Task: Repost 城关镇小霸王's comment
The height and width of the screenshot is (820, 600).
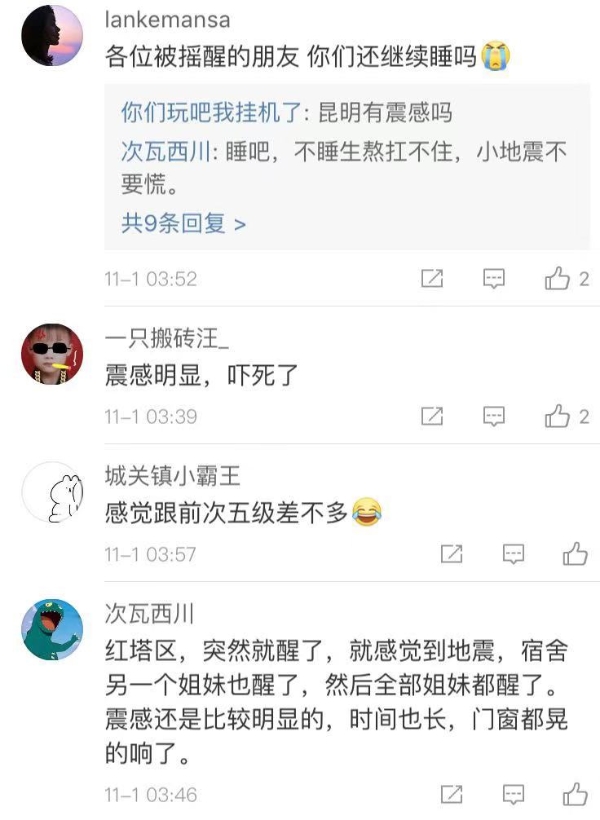Action: coord(452,554)
